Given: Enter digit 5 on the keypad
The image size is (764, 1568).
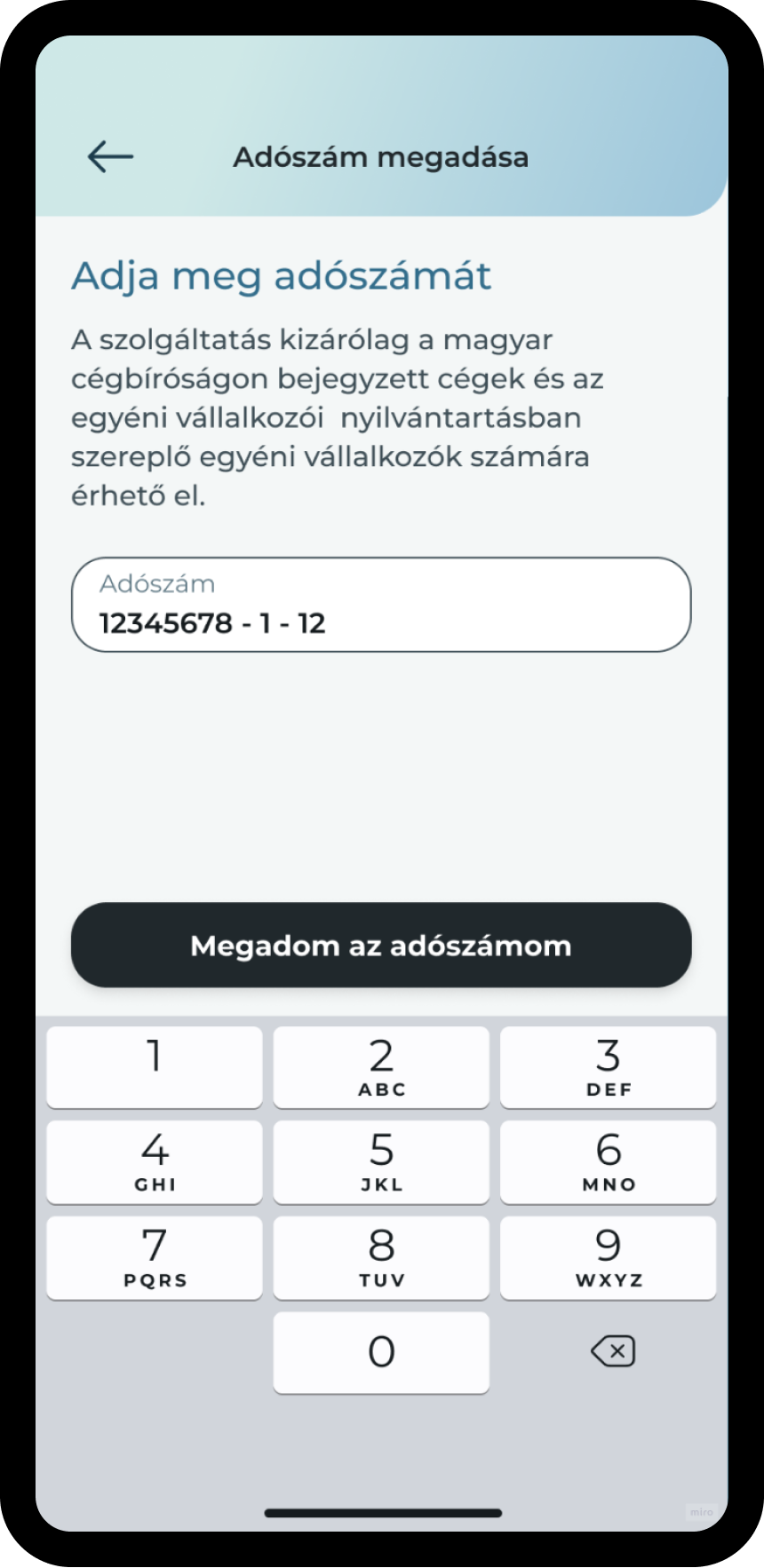Looking at the screenshot, I should click(381, 1162).
